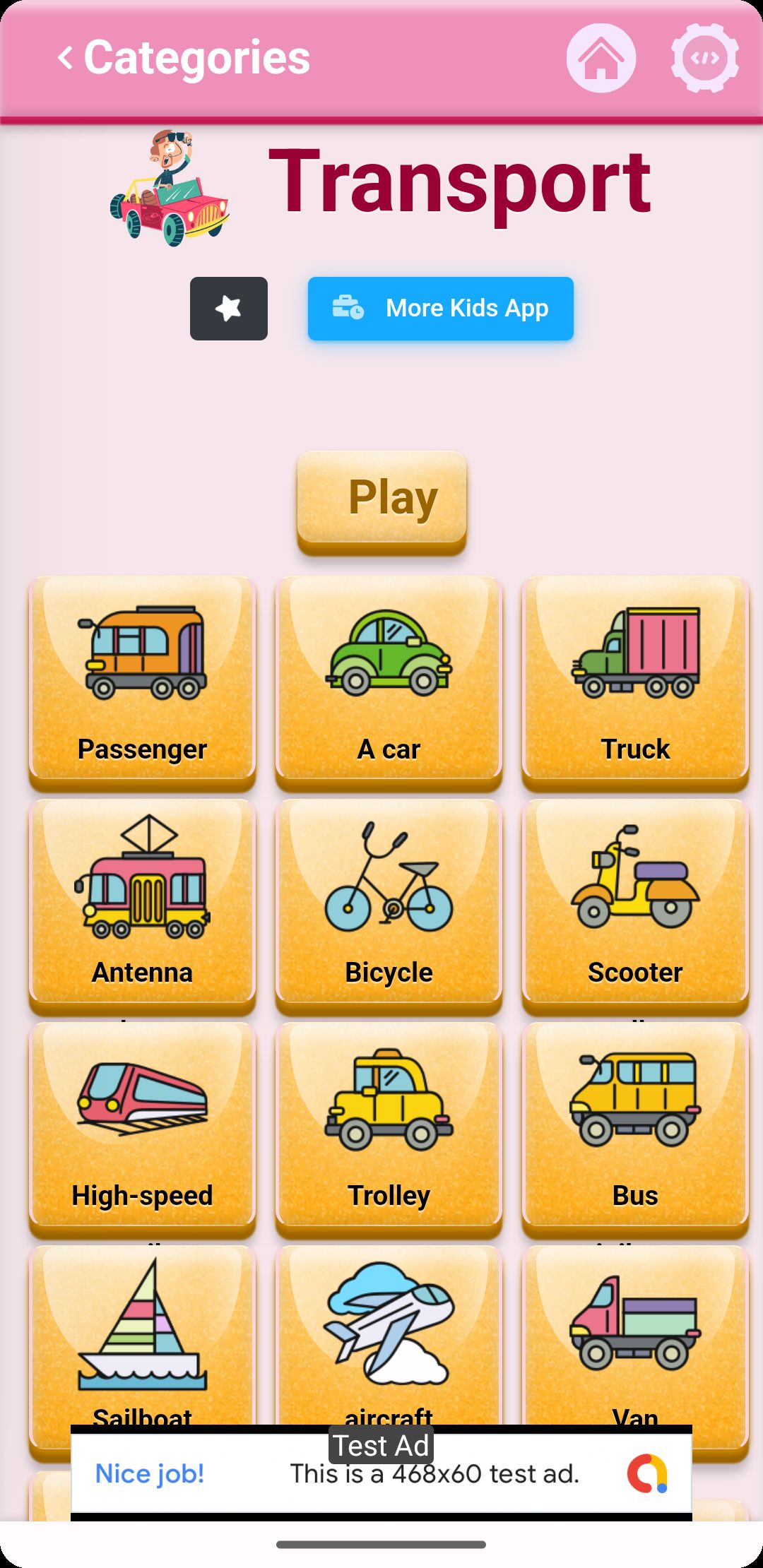This screenshot has height=1568, width=763.
Task: Open More Kids App
Action: 440,309
